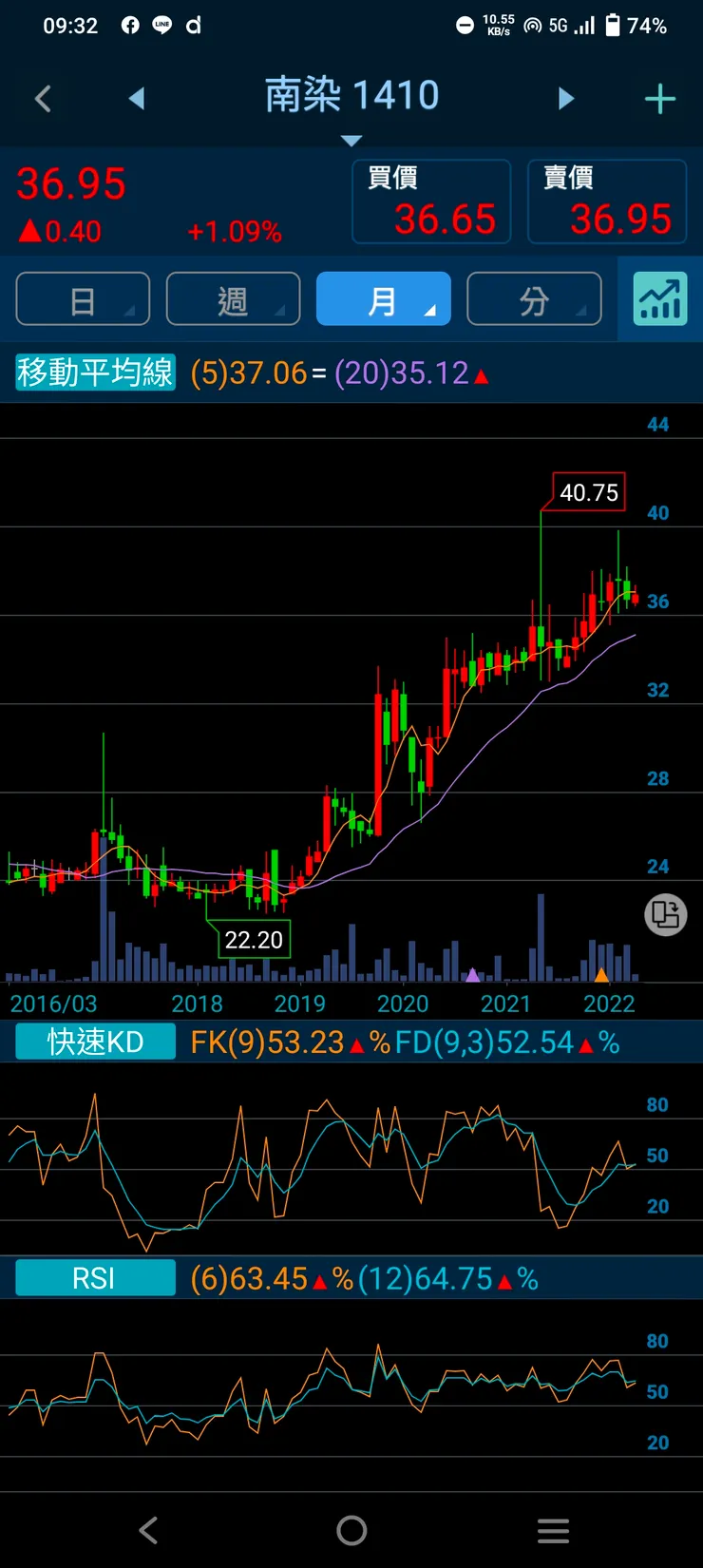Open the chart analysis tool icon
Viewport: 703px width, 1568px height.
pyautogui.click(x=660, y=299)
